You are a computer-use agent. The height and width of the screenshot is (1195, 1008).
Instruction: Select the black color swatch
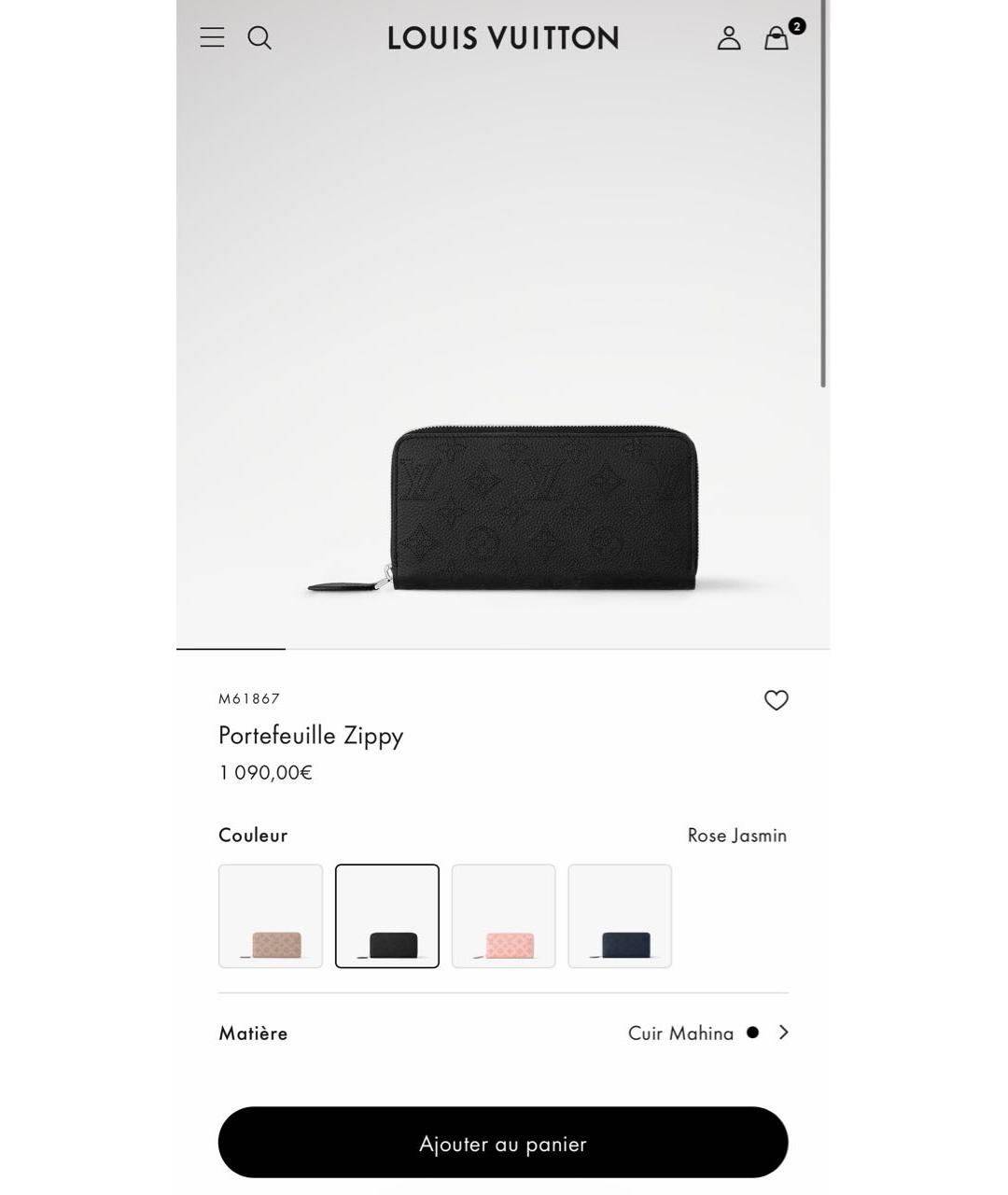[387, 916]
